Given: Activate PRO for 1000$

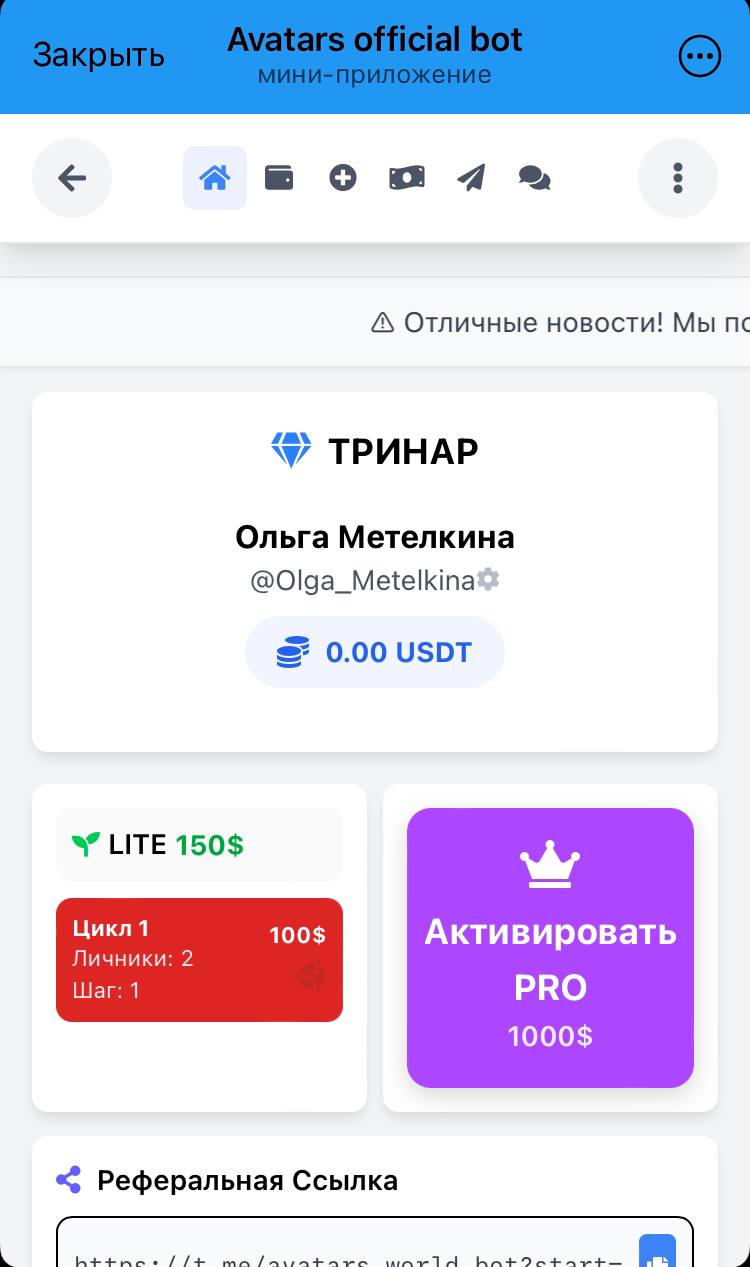Looking at the screenshot, I should click(x=550, y=947).
